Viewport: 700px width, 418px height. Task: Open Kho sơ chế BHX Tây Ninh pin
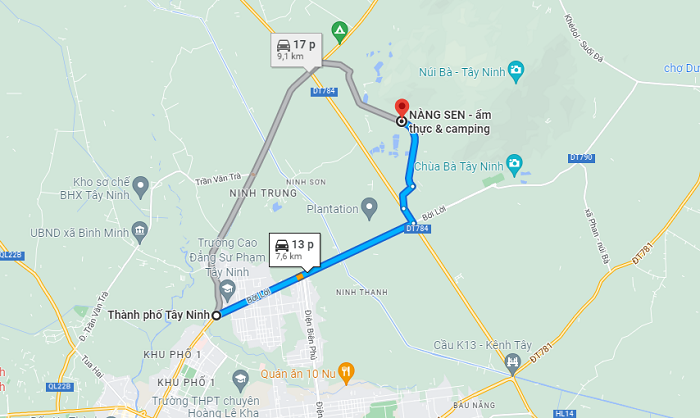point(141,185)
